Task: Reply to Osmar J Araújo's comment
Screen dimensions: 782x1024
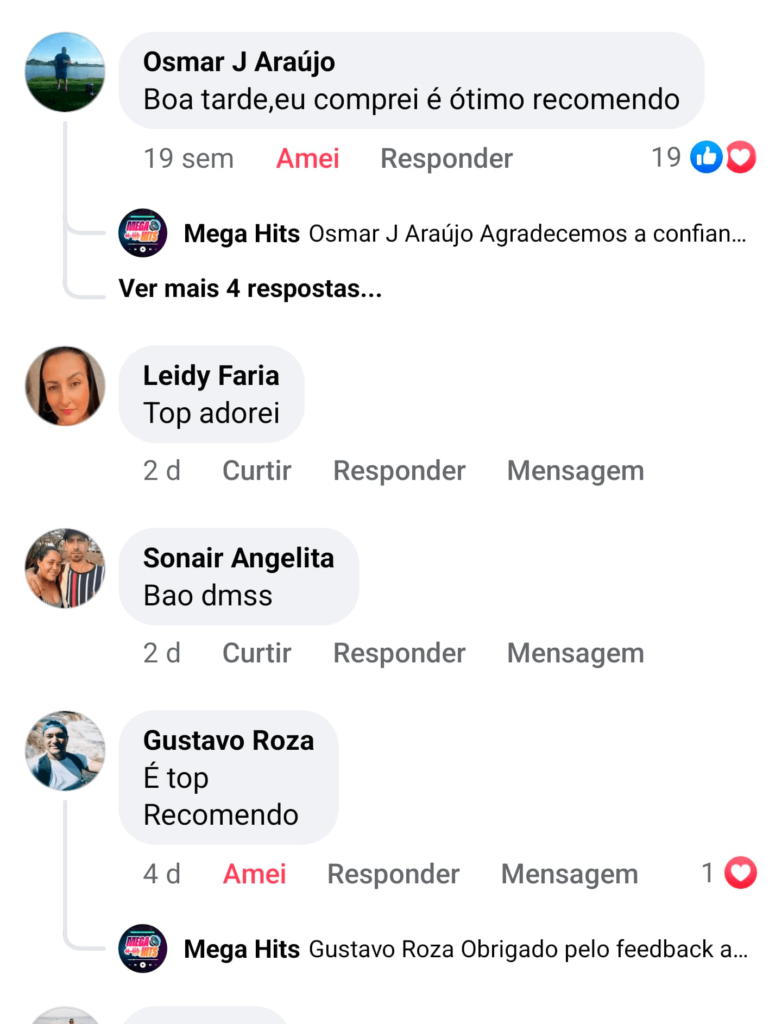Action: tap(446, 158)
